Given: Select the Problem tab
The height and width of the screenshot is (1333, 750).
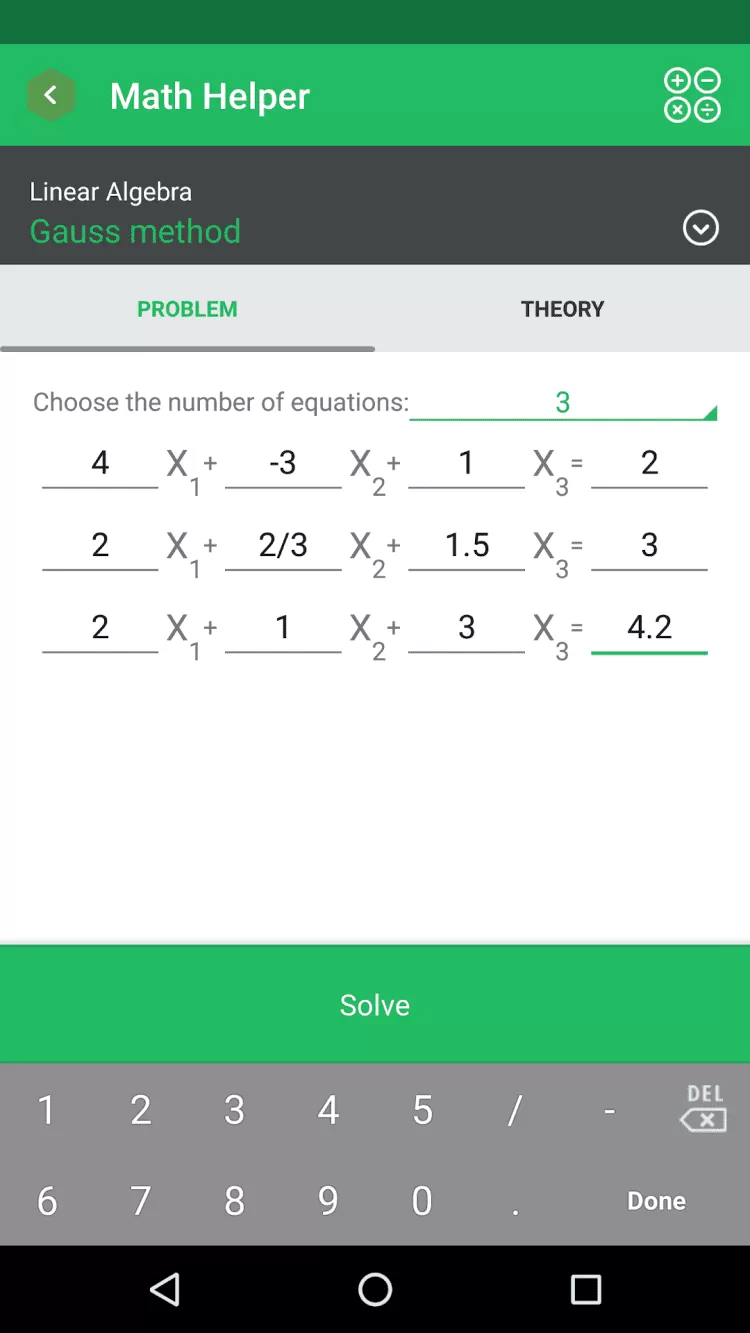Looking at the screenshot, I should coord(187,309).
